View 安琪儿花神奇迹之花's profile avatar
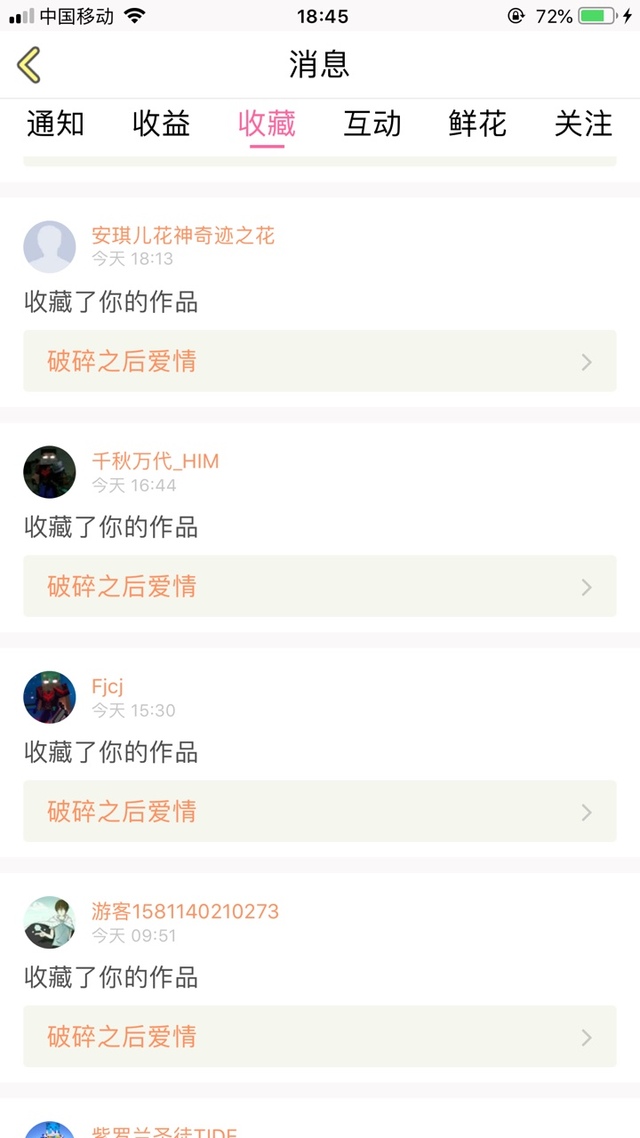This screenshot has height=1138, width=640. tap(49, 247)
